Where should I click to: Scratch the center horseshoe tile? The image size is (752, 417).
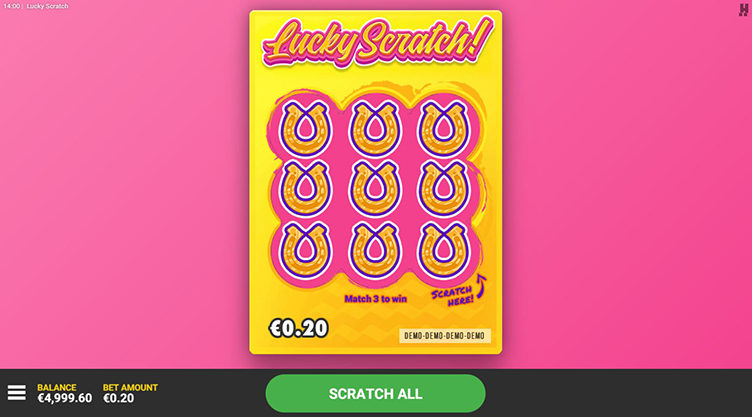tap(376, 189)
